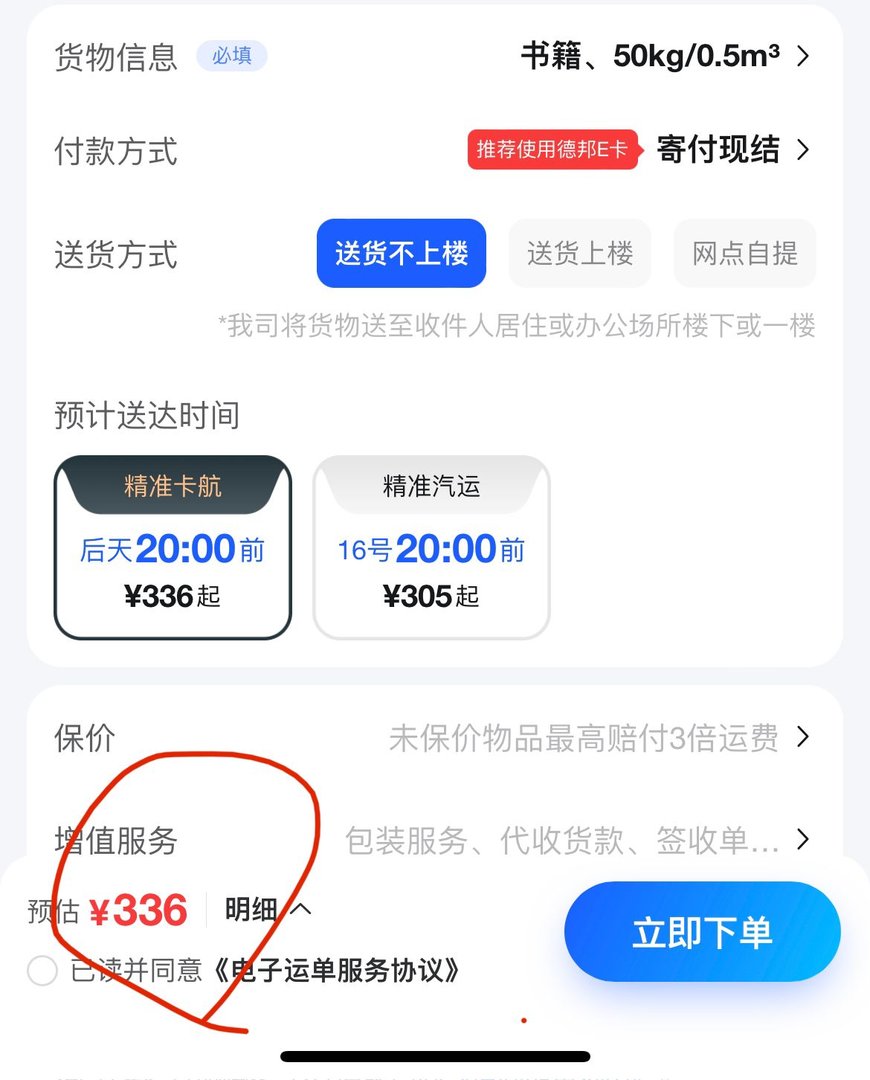
Task: Click the 推荐使用德邦E卡 red badge
Action: 553,150
